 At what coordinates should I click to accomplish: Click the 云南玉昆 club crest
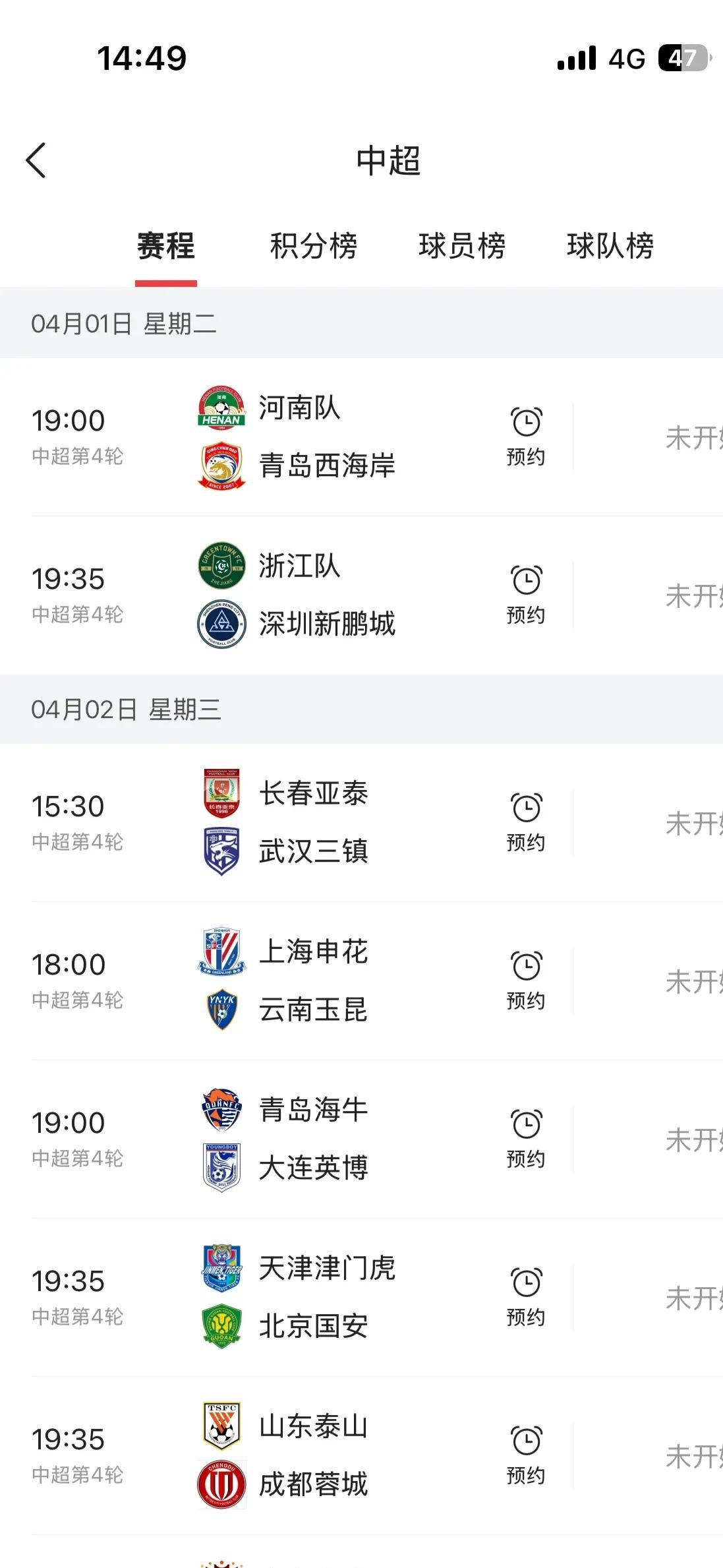tap(221, 1009)
